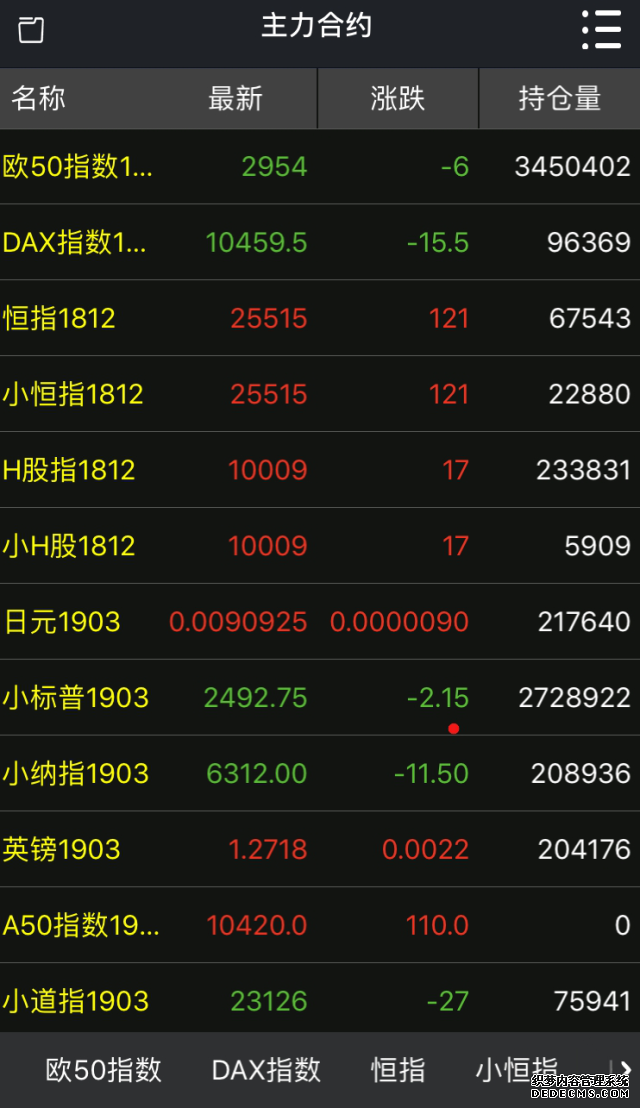This screenshot has width=640, height=1108.
Task: Open the list menu icon
Action: 602,30
